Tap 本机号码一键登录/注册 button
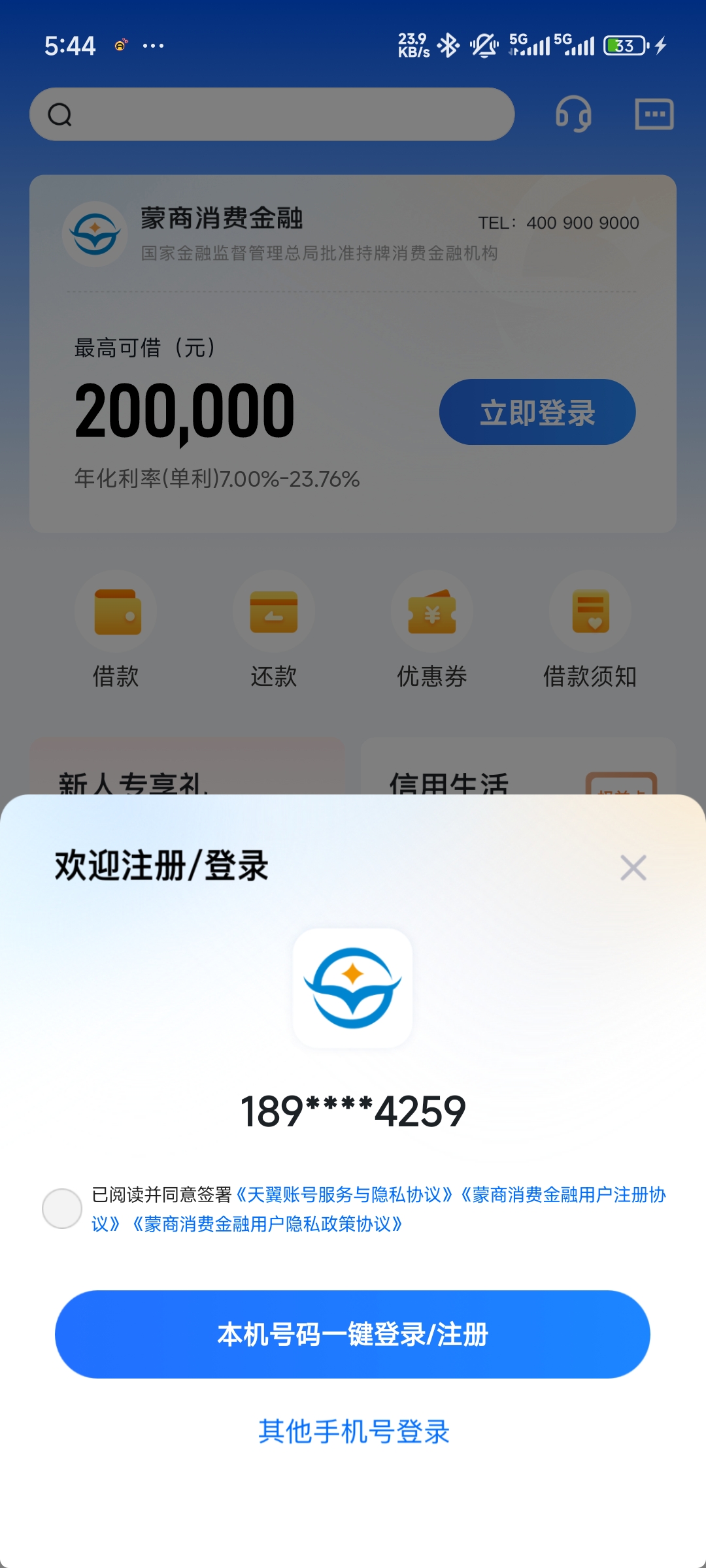Image resolution: width=706 pixels, height=1568 pixels. point(352,1334)
